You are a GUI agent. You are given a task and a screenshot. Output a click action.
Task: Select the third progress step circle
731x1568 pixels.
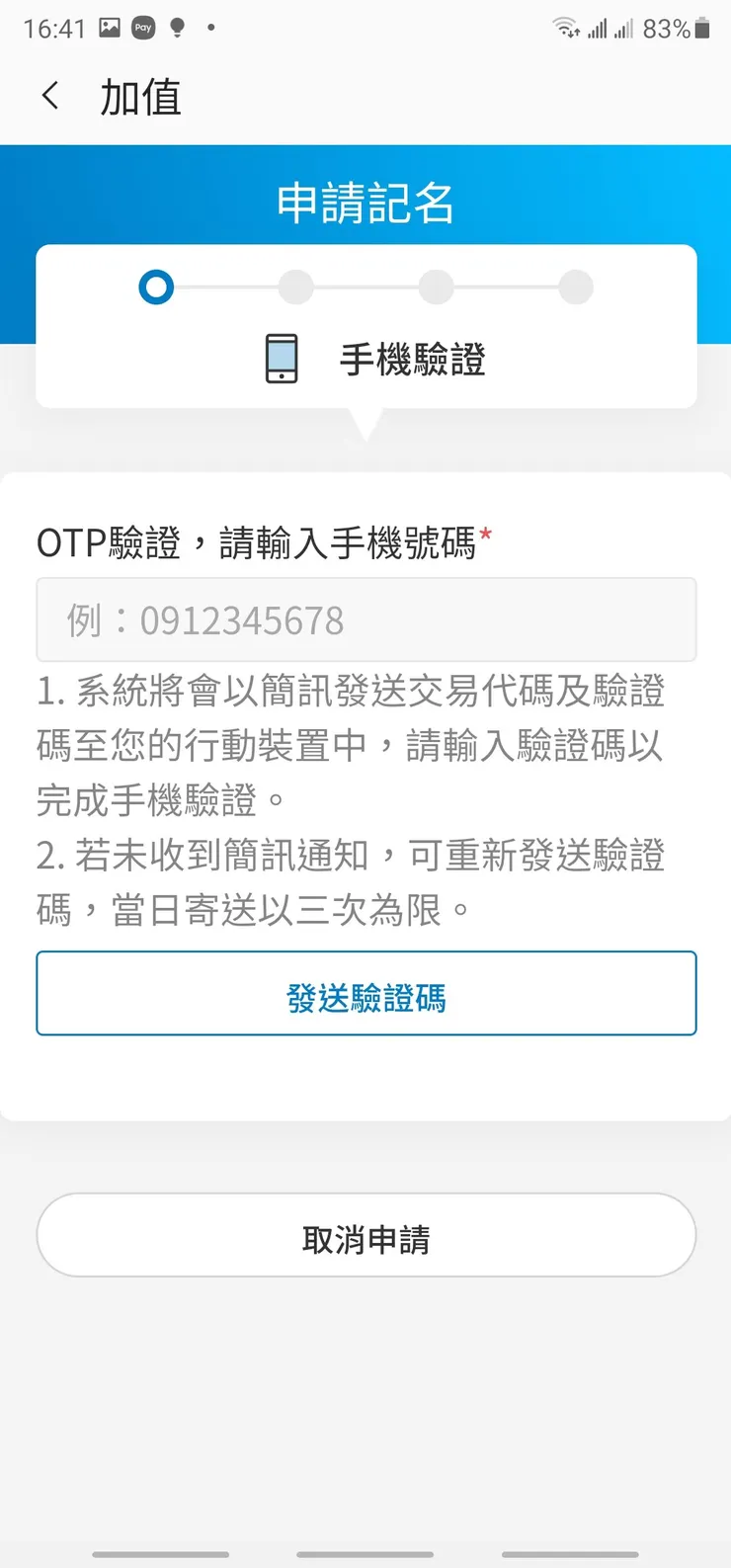click(x=435, y=288)
